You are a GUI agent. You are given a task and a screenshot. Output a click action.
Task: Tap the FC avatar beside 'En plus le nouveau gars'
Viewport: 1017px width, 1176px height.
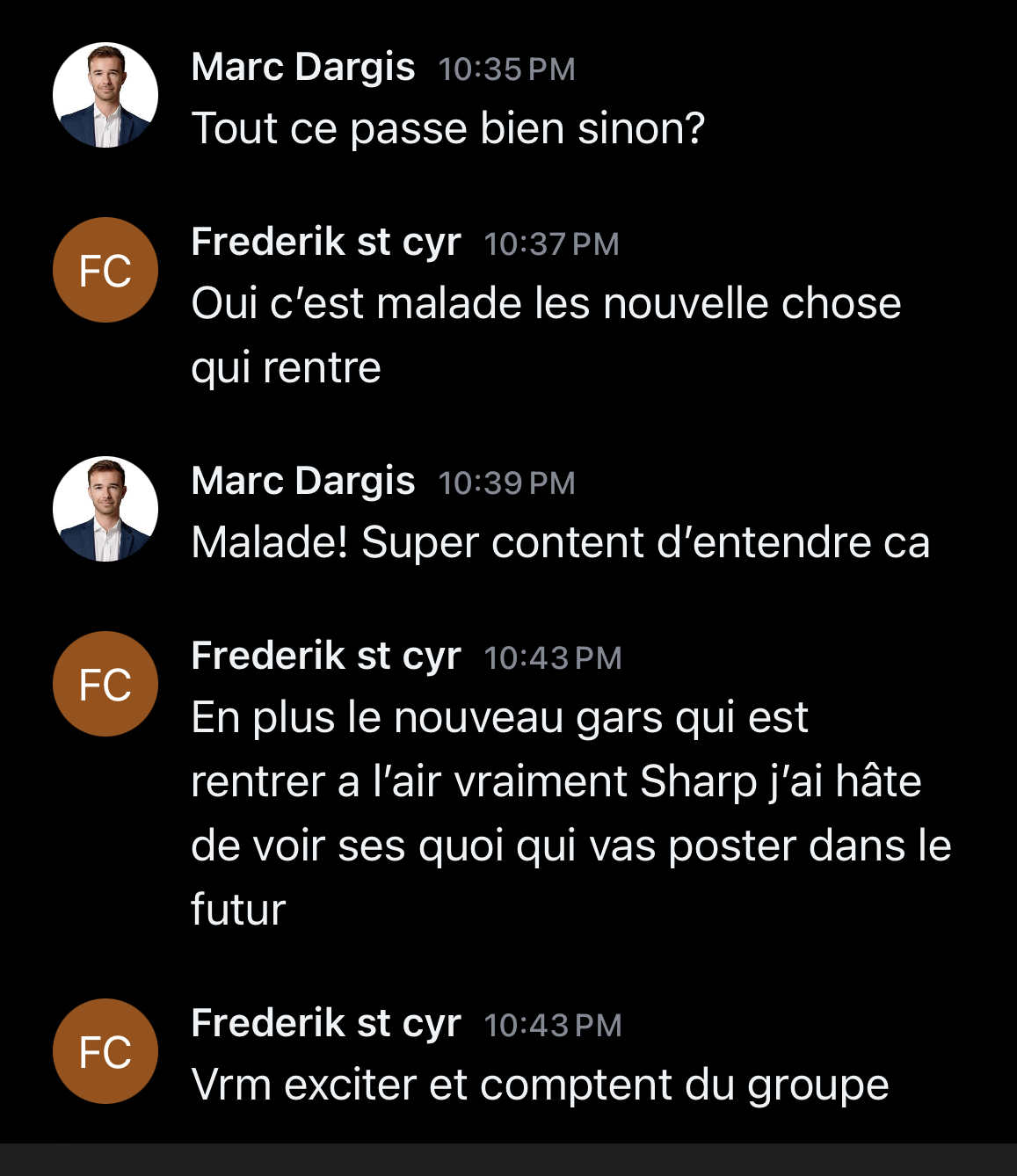click(105, 684)
